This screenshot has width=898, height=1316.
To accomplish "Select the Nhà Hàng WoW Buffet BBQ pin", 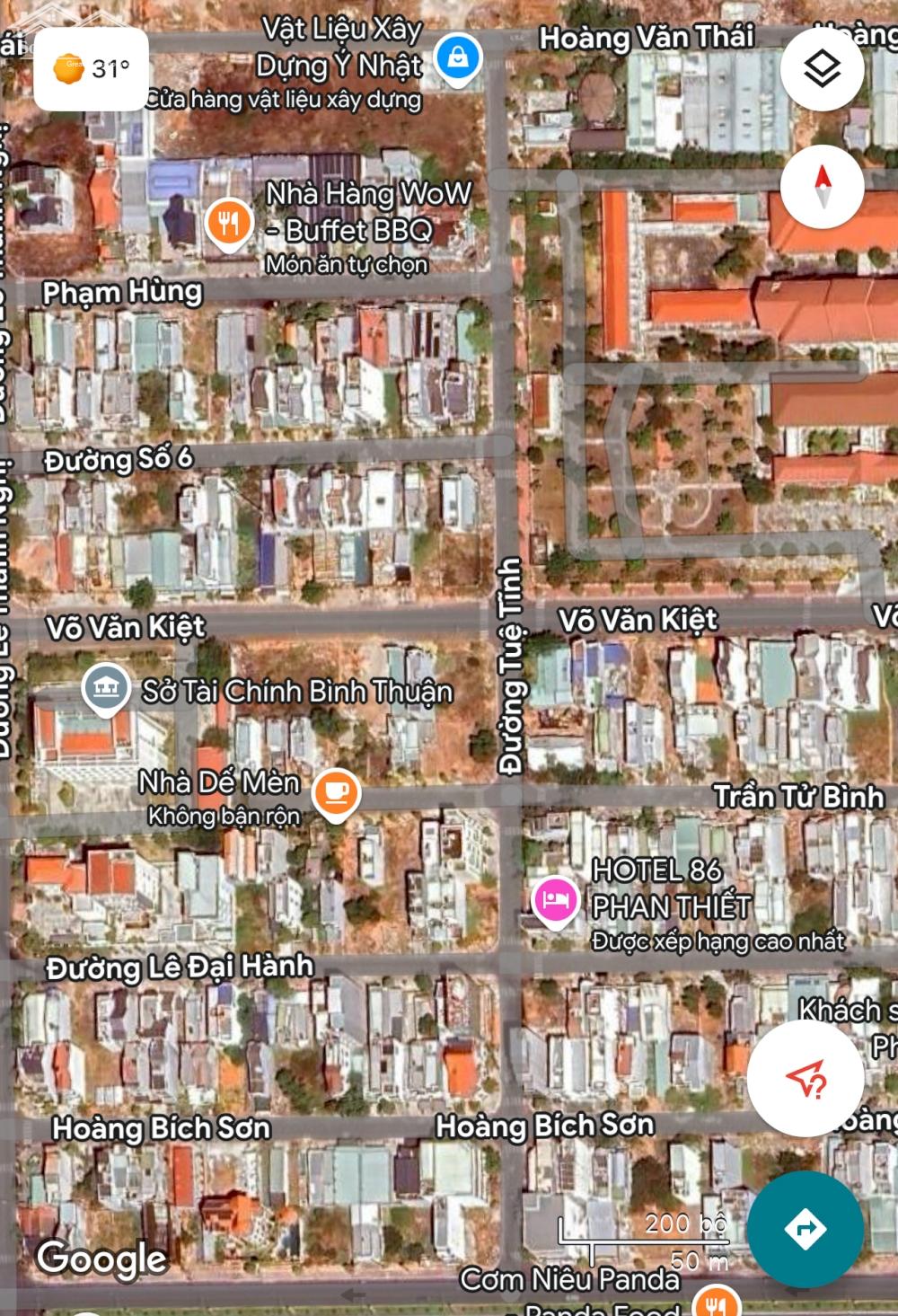I will point(228,222).
